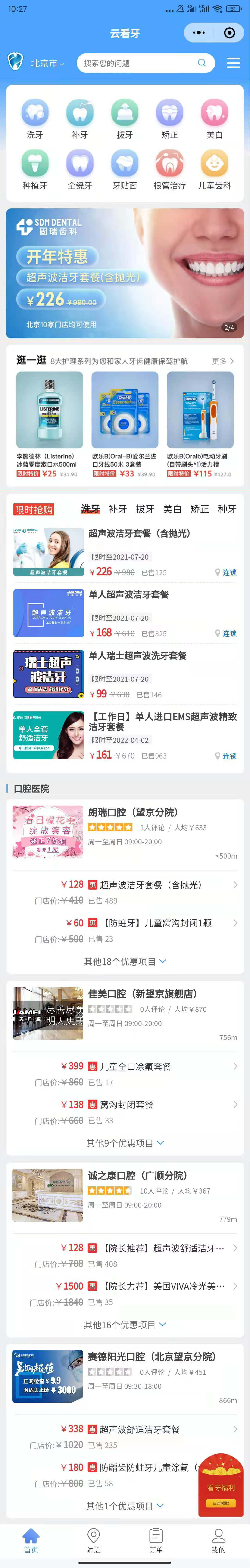Expand 其他18个优惠项目
Image resolution: width=250 pixels, height=1568 pixels.
(x=125, y=962)
